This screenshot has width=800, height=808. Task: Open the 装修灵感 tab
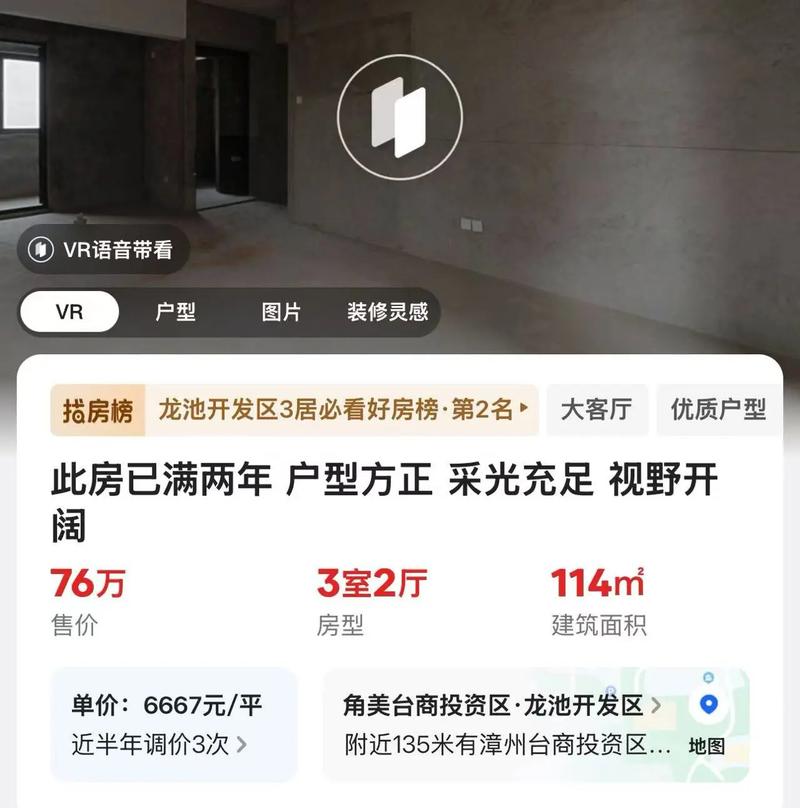387,312
